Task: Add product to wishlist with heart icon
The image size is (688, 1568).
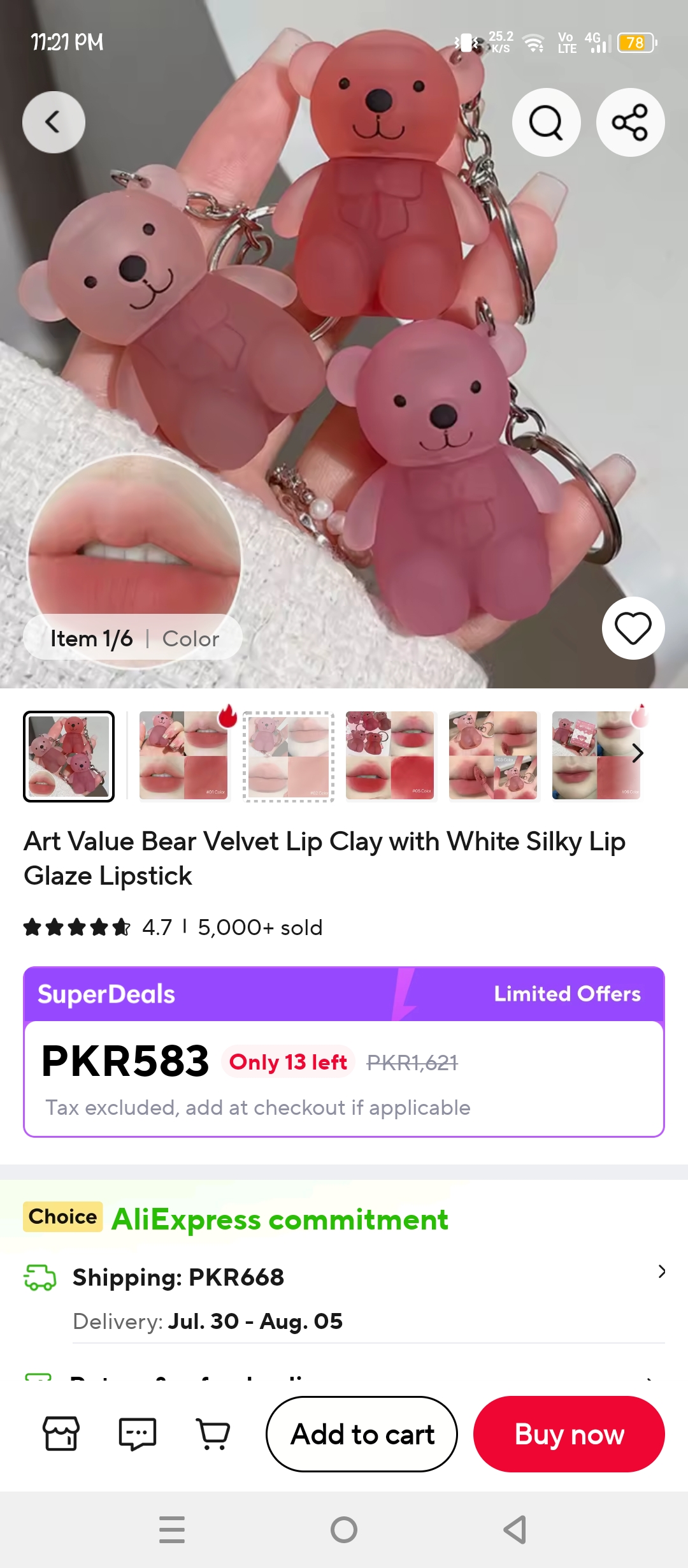Action: click(x=633, y=628)
